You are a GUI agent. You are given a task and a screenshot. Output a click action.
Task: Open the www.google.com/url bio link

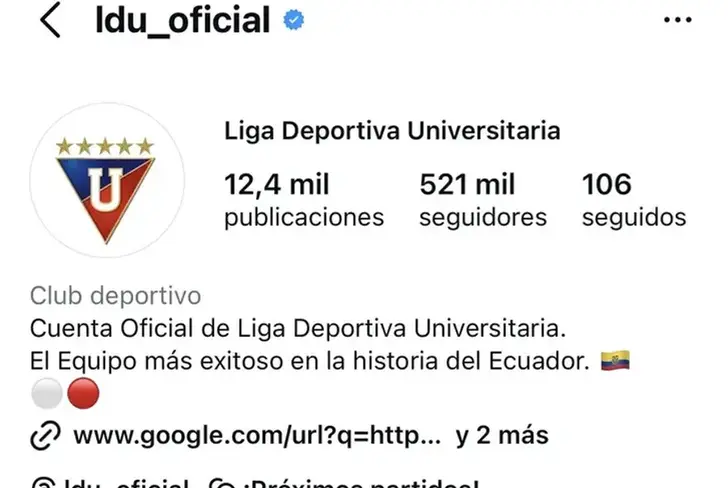(x=256, y=435)
